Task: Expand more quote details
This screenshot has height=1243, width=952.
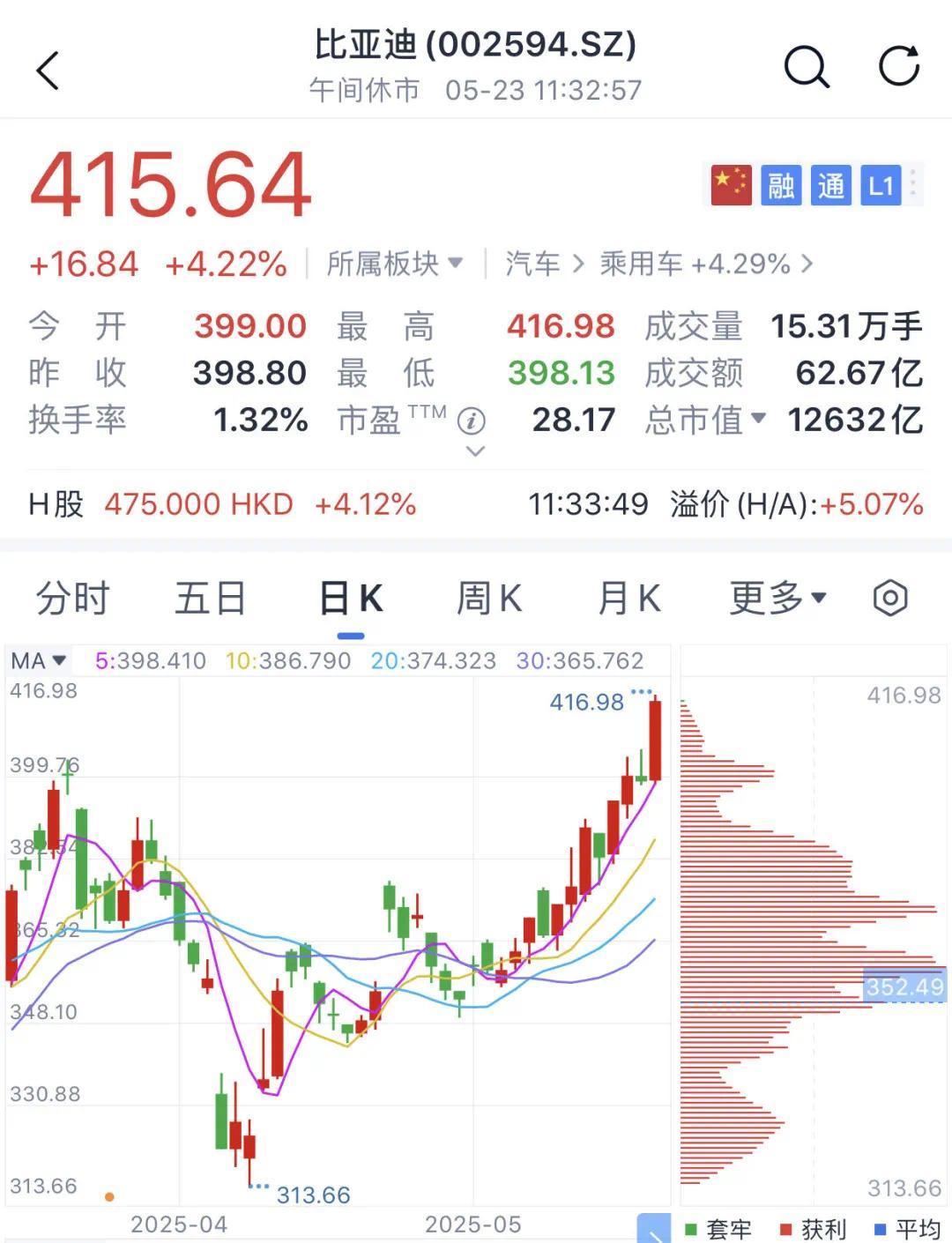Action: (475, 451)
